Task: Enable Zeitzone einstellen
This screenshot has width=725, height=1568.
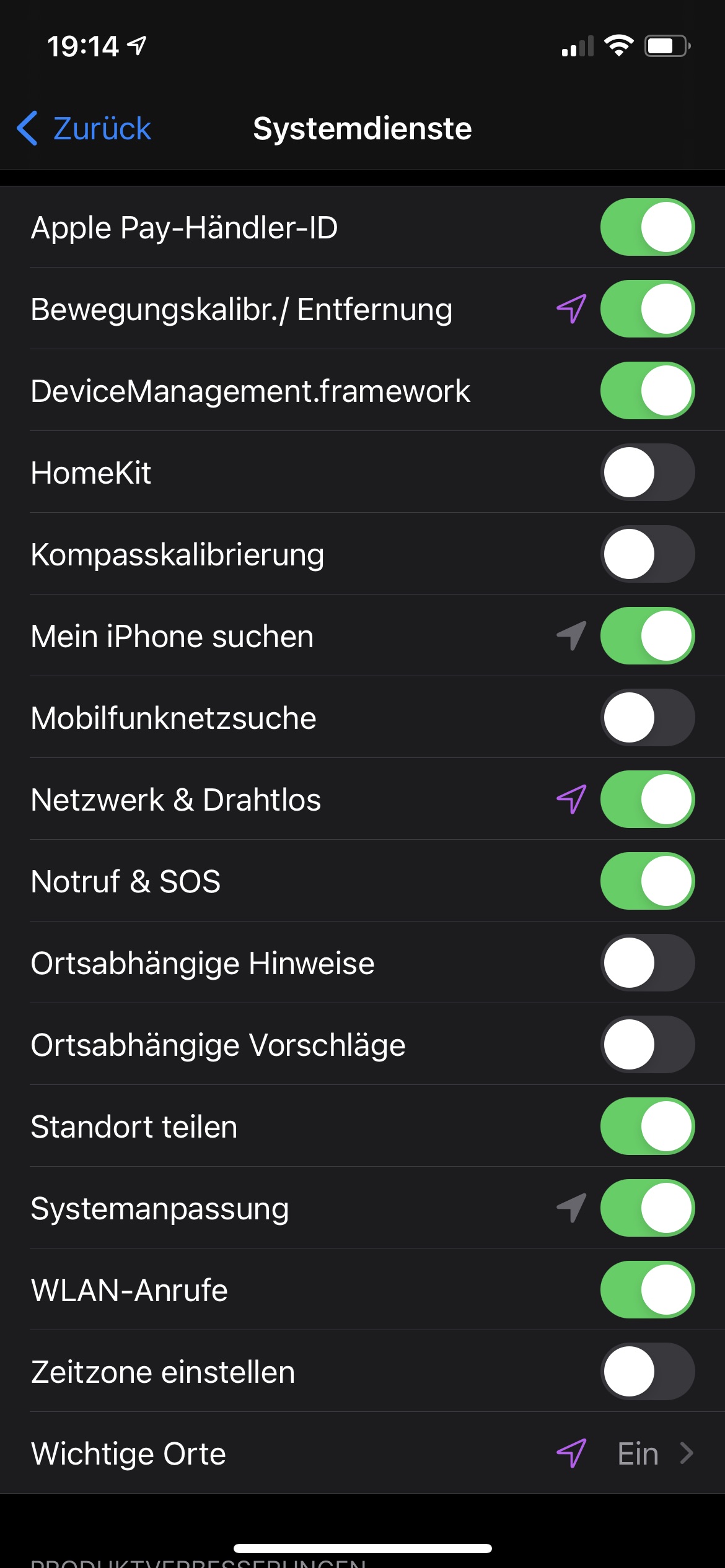Action: click(x=647, y=1372)
